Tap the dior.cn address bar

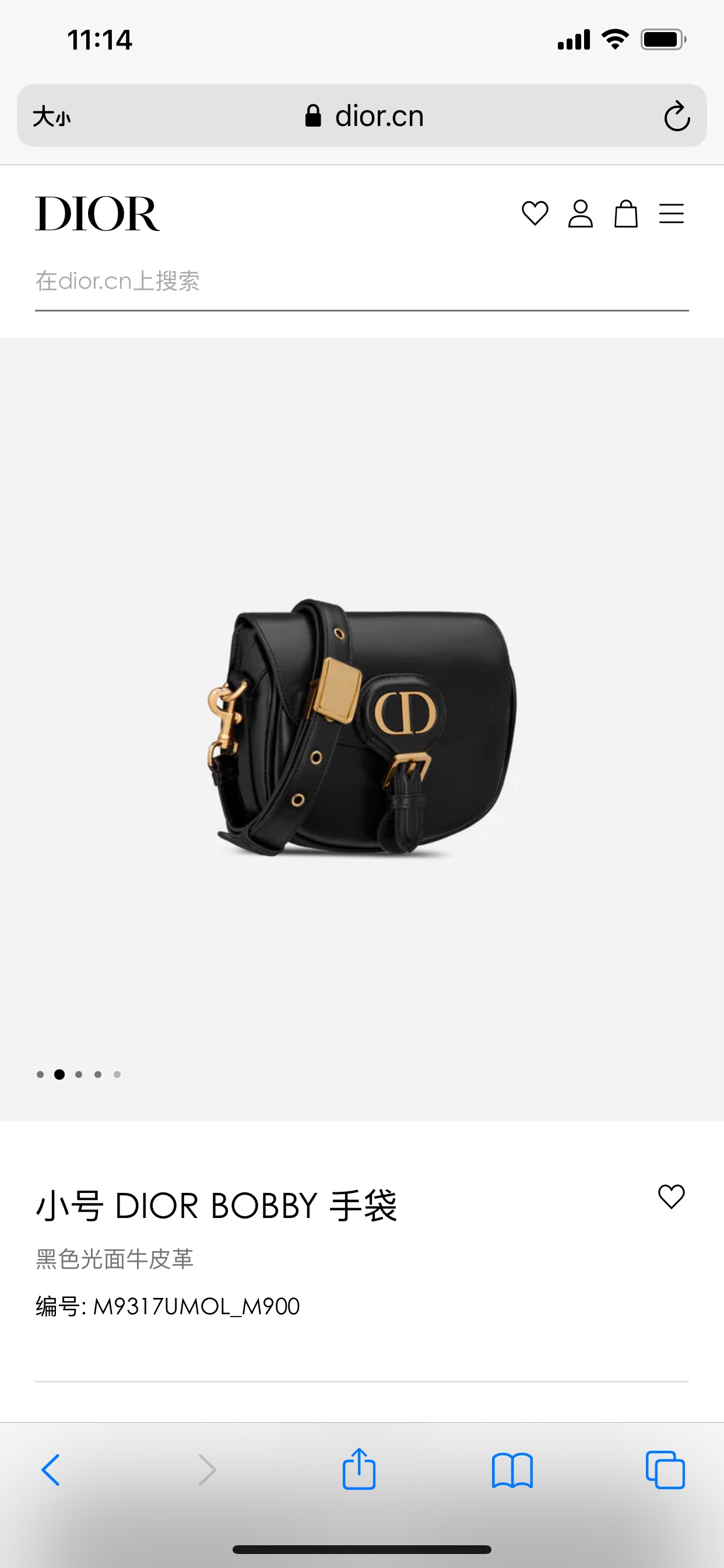pyautogui.click(x=365, y=116)
